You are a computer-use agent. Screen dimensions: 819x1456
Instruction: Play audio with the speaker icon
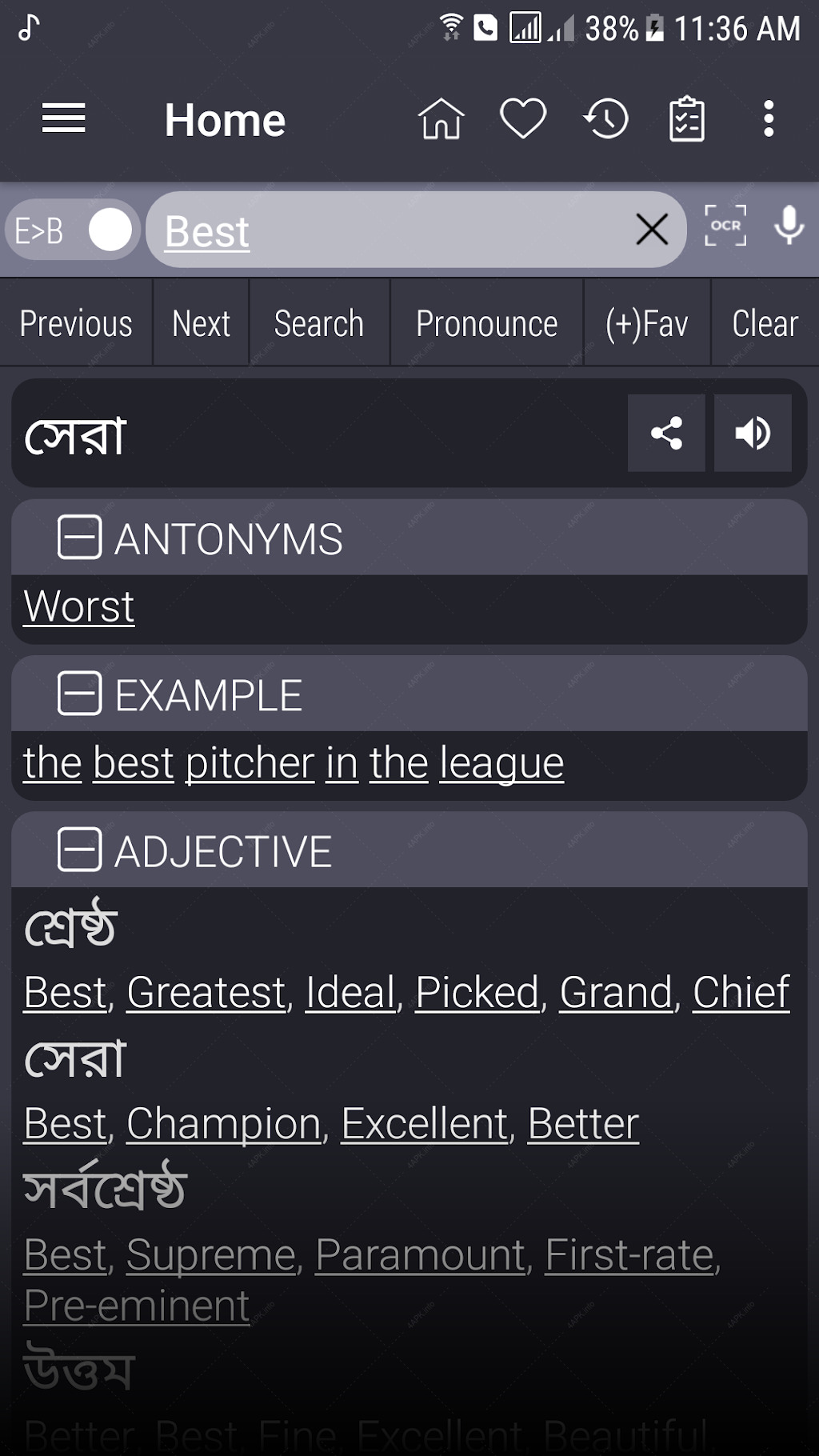(x=753, y=434)
